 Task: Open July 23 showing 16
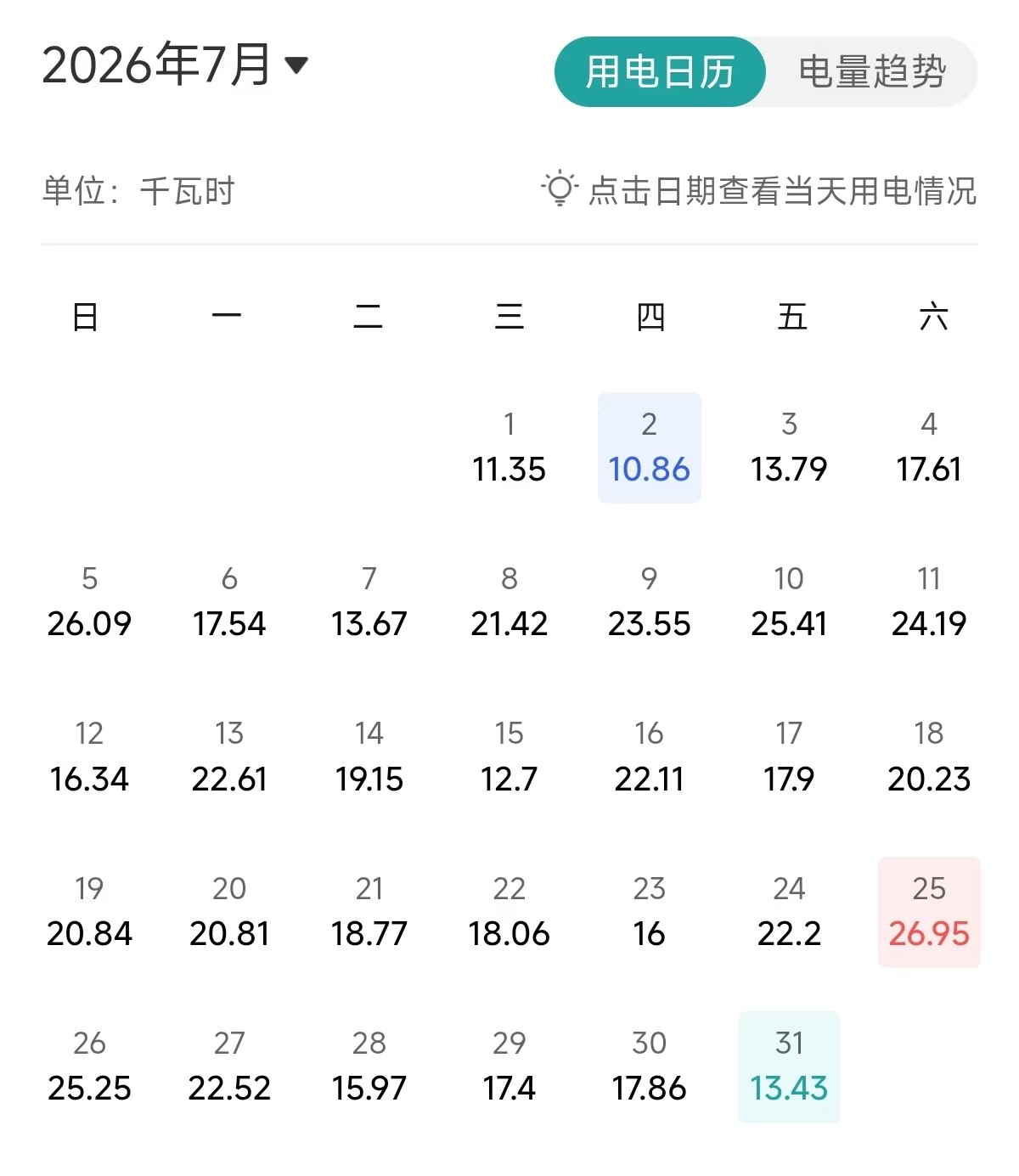click(x=650, y=912)
